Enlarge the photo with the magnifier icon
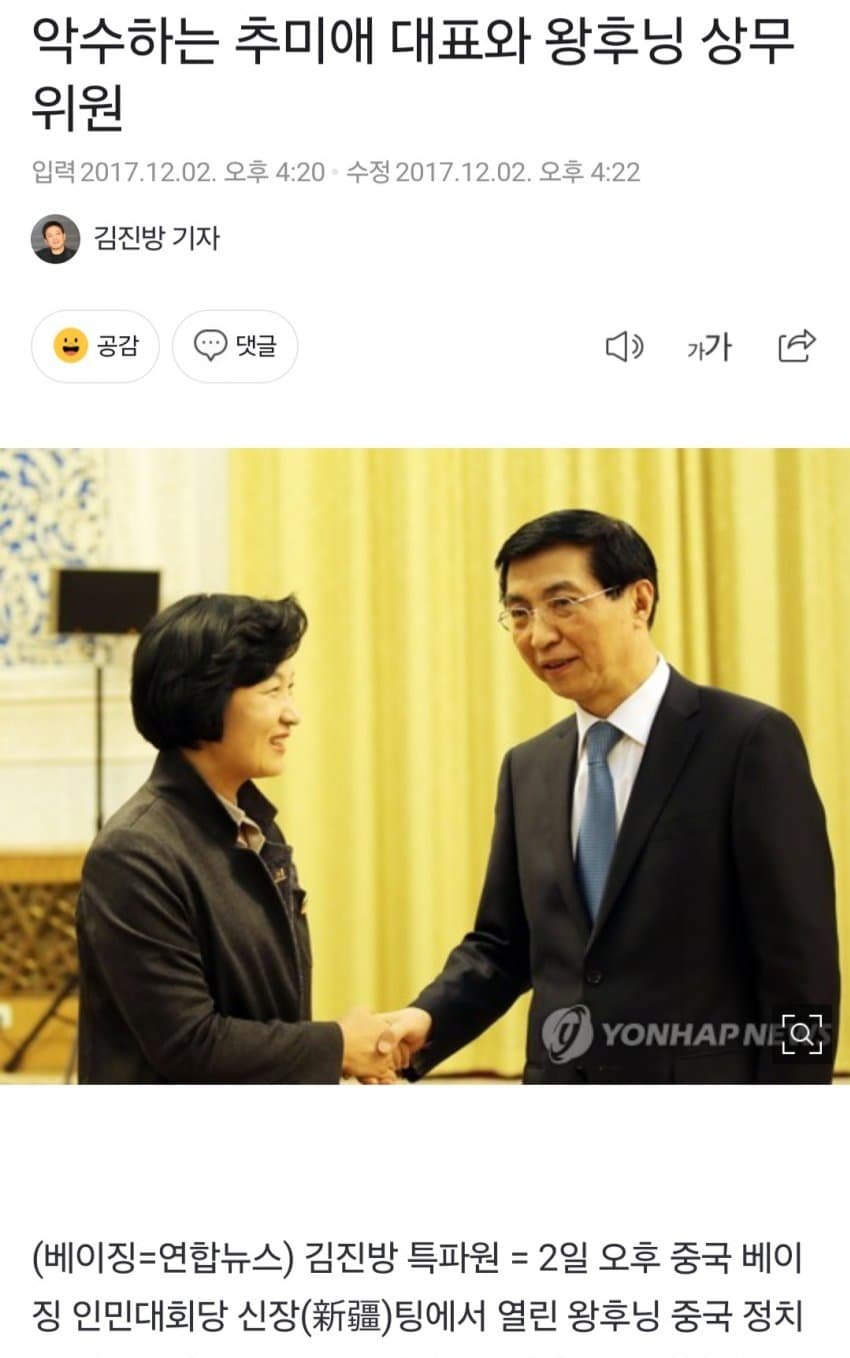Image resolution: width=850 pixels, height=1358 pixels. (801, 1033)
